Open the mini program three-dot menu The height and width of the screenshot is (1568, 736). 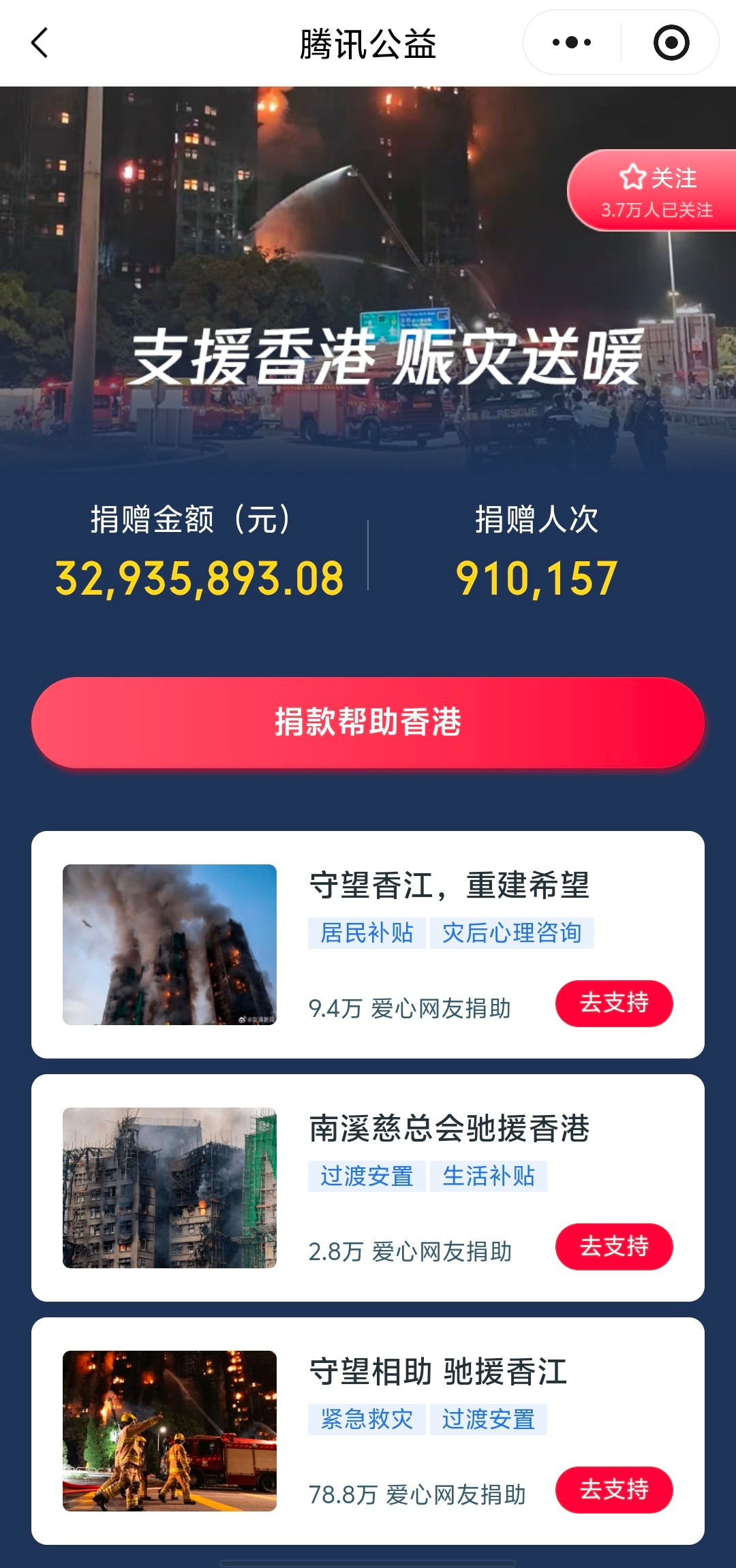[x=572, y=43]
